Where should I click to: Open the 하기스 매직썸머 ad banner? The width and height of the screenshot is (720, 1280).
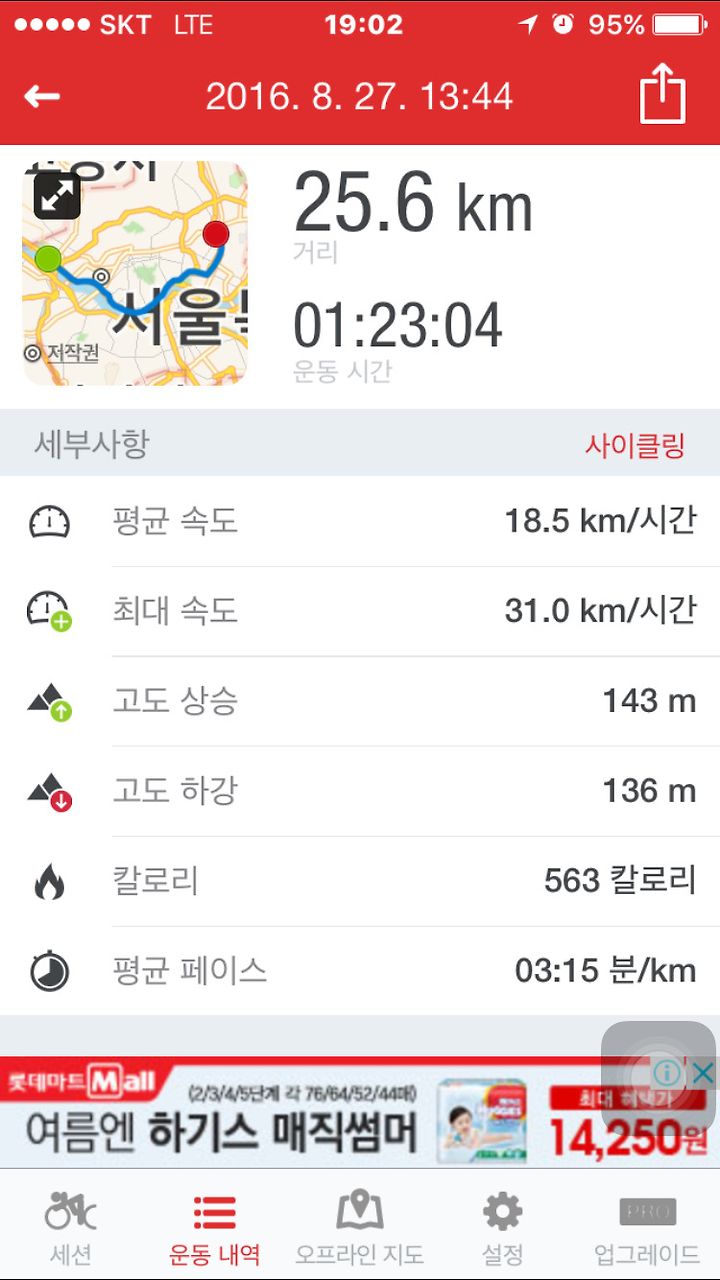coord(300,1112)
